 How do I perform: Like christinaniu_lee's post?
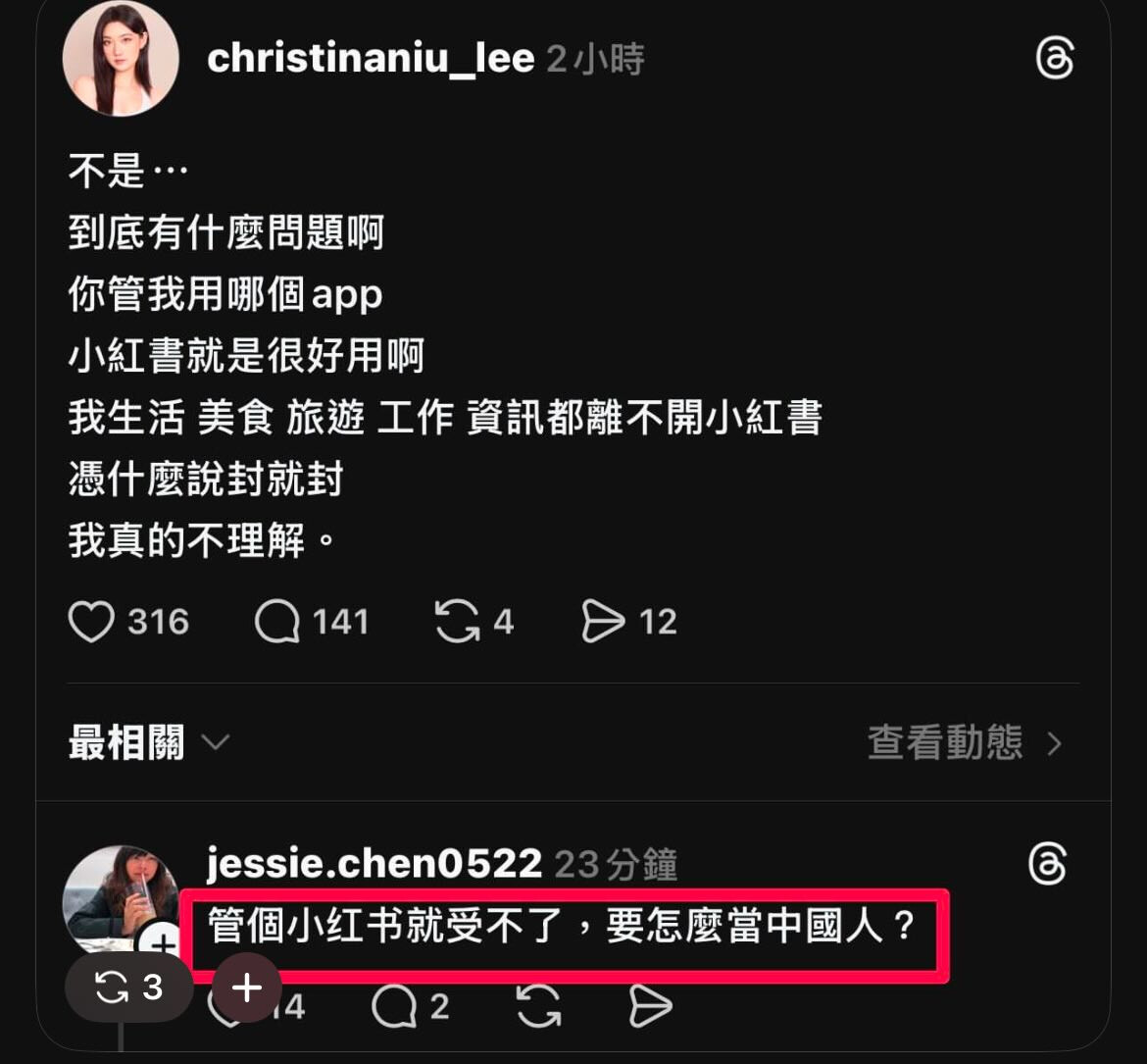(x=92, y=622)
